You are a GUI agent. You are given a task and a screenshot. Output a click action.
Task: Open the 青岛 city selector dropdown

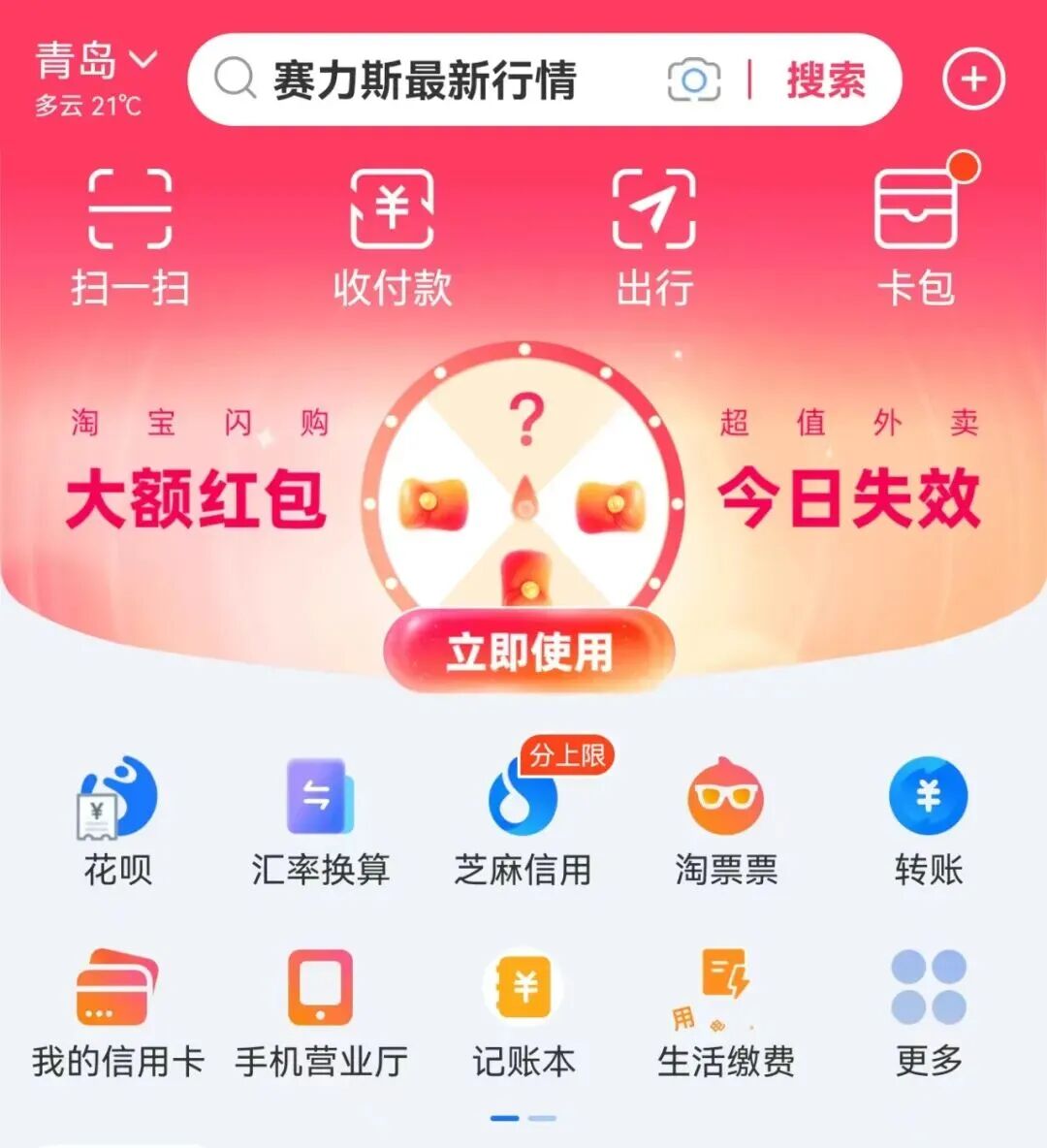[95, 61]
